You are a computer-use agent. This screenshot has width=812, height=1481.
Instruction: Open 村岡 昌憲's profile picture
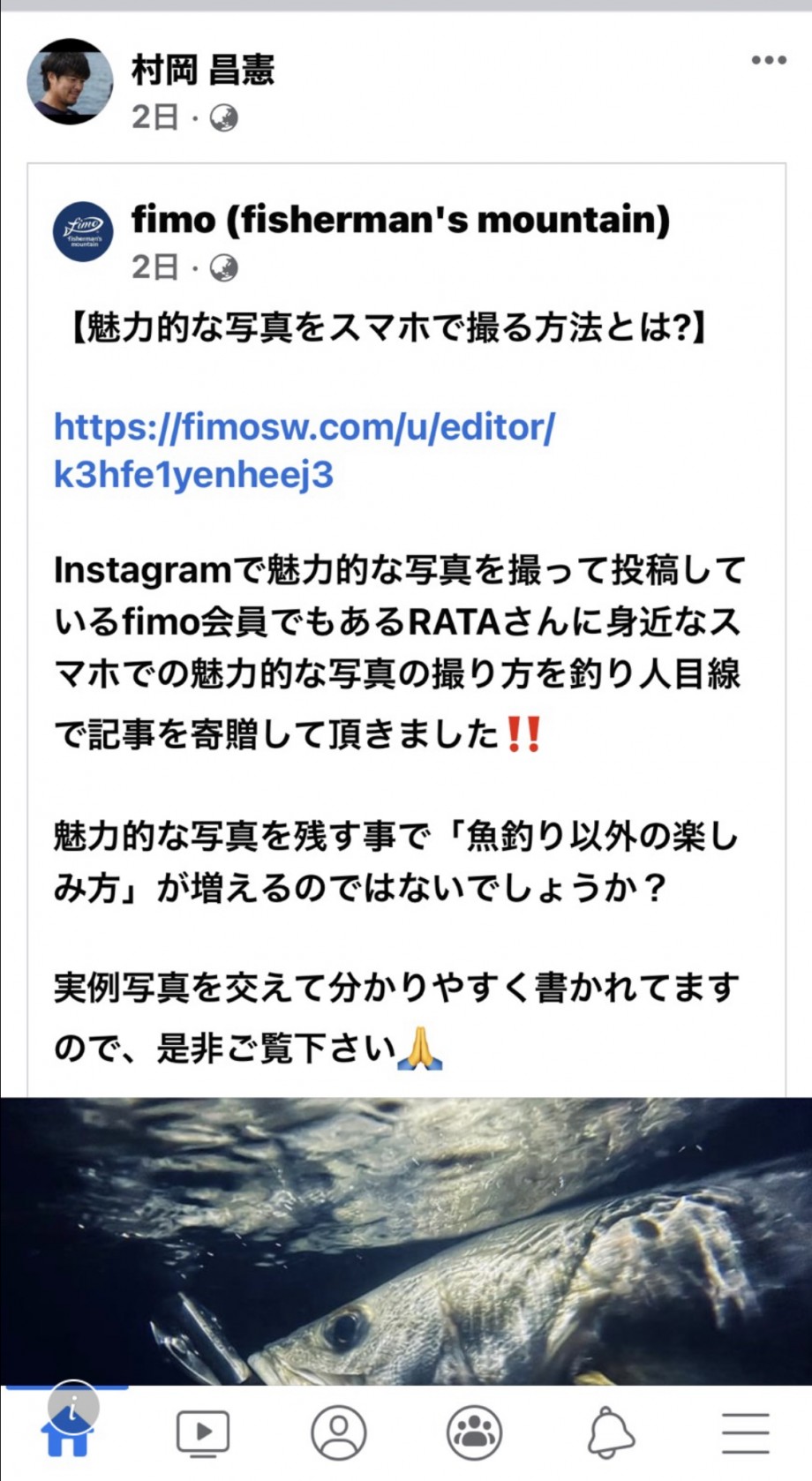click(x=71, y=81)
